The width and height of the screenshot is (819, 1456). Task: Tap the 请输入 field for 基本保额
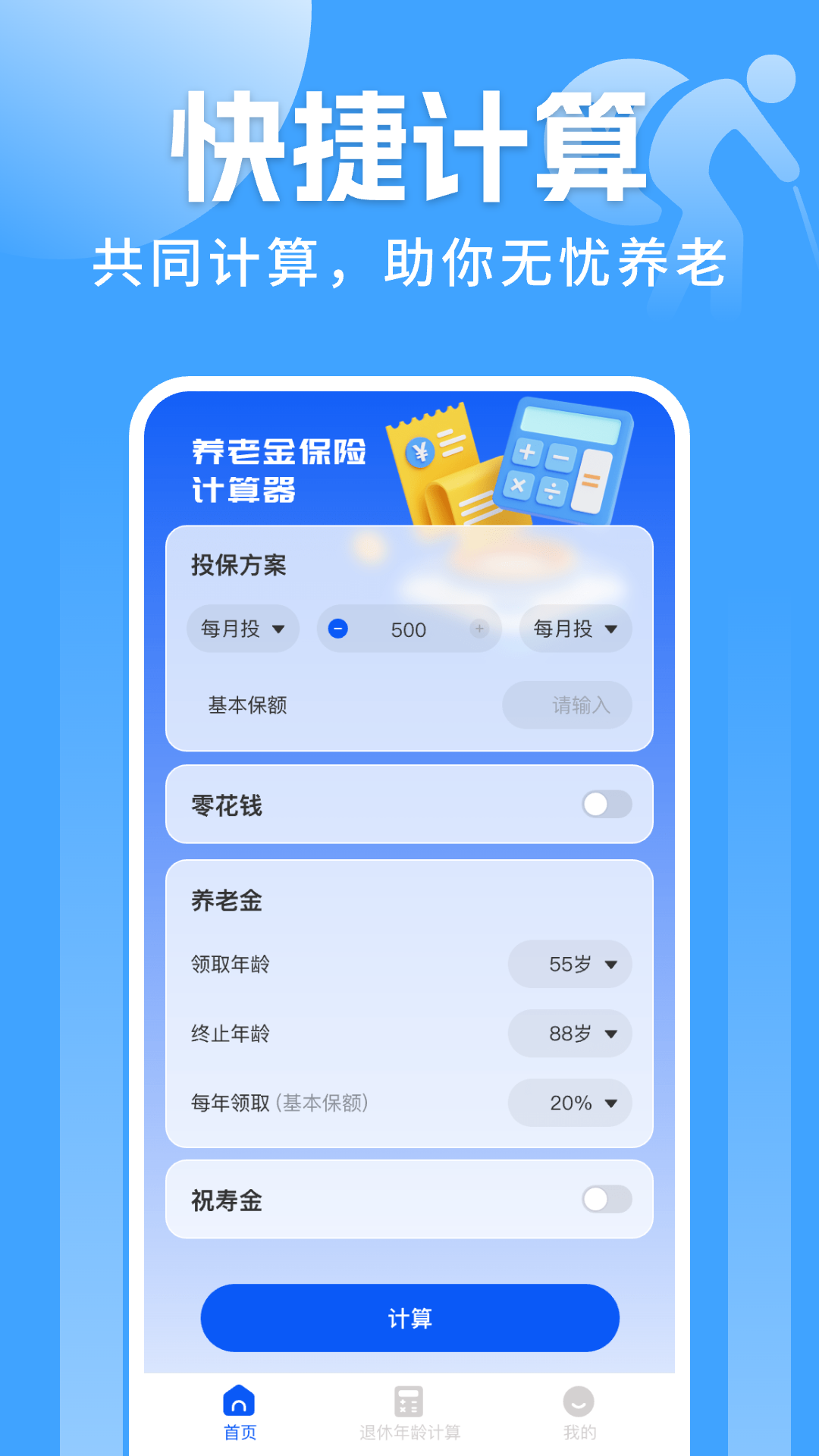(566, 705)
